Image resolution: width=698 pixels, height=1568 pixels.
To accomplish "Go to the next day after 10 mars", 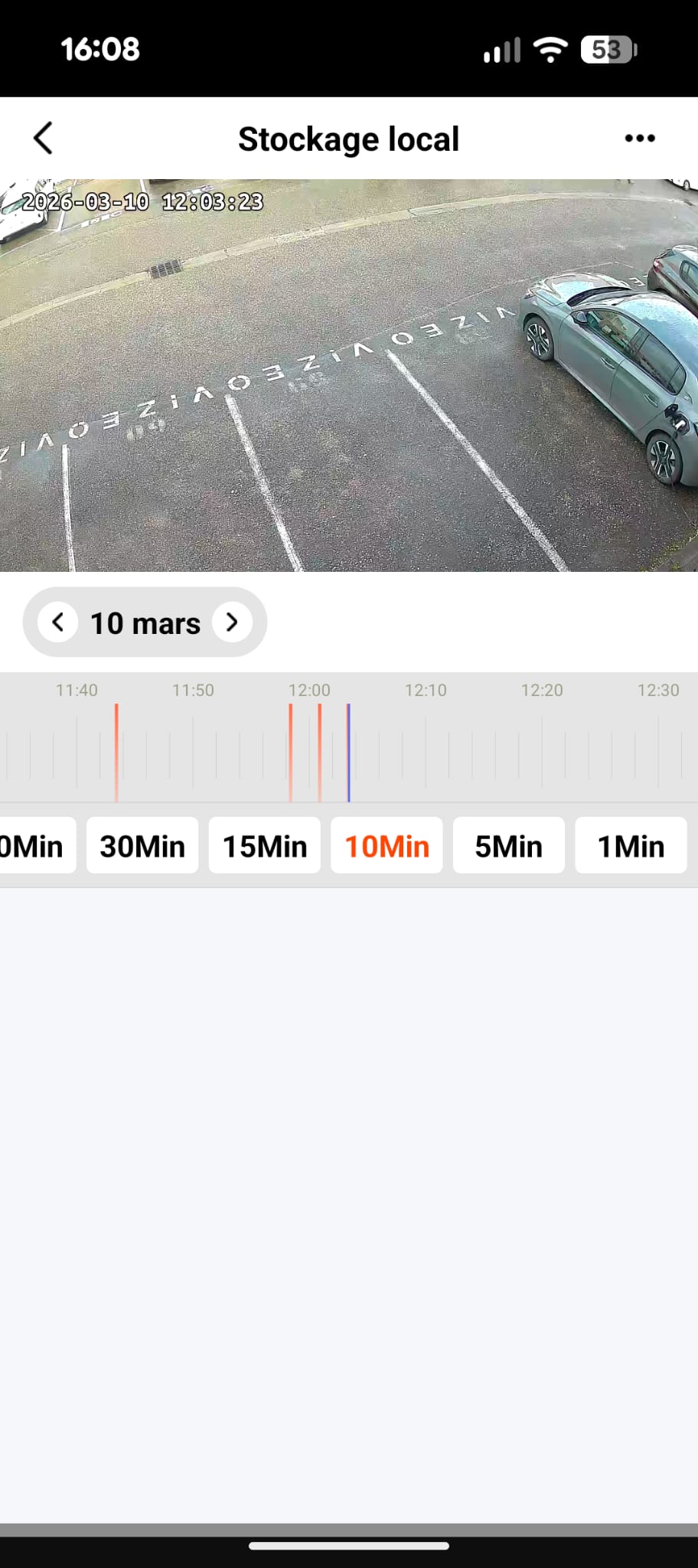I will pyautogui.click(x=232, y=622).
